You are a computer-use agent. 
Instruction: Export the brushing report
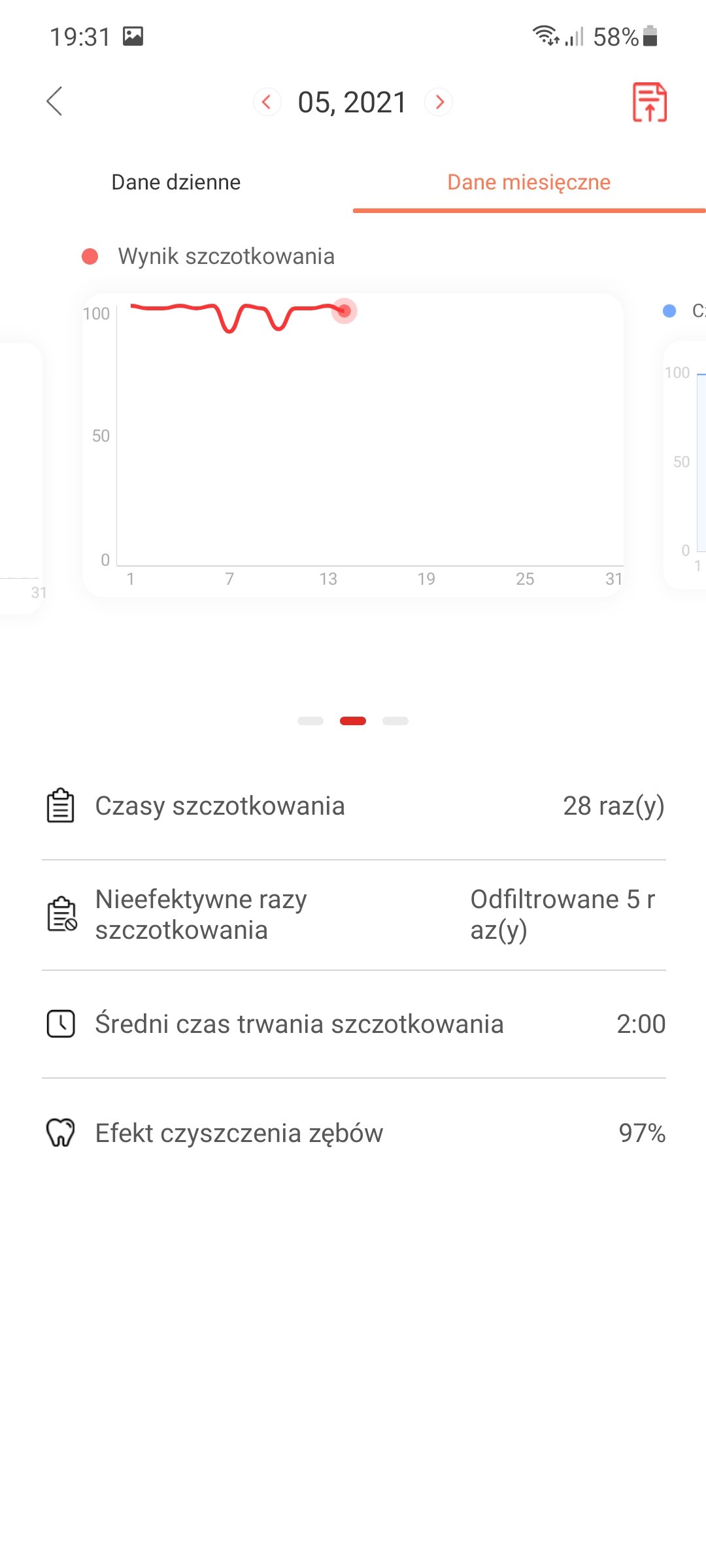(649, 102)
